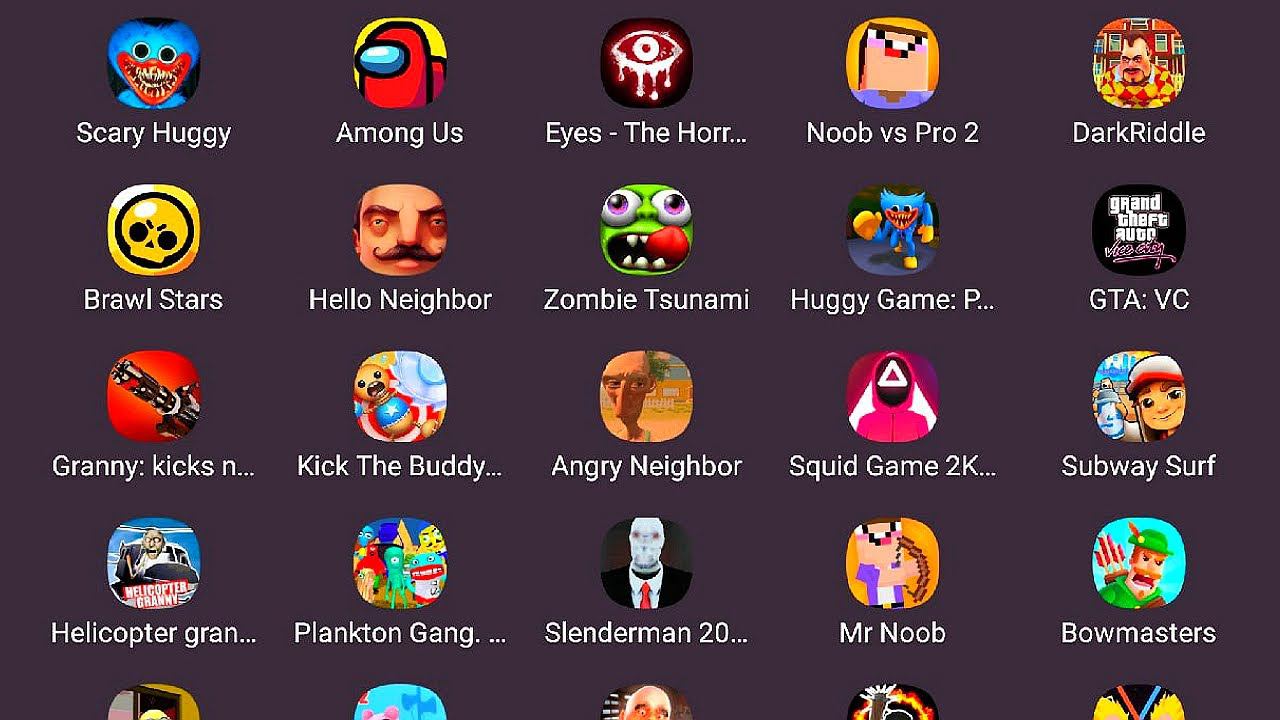The image size is (1280, 720).
Task: Launch Squid Game 2K app
Action: tap(893, 397)
